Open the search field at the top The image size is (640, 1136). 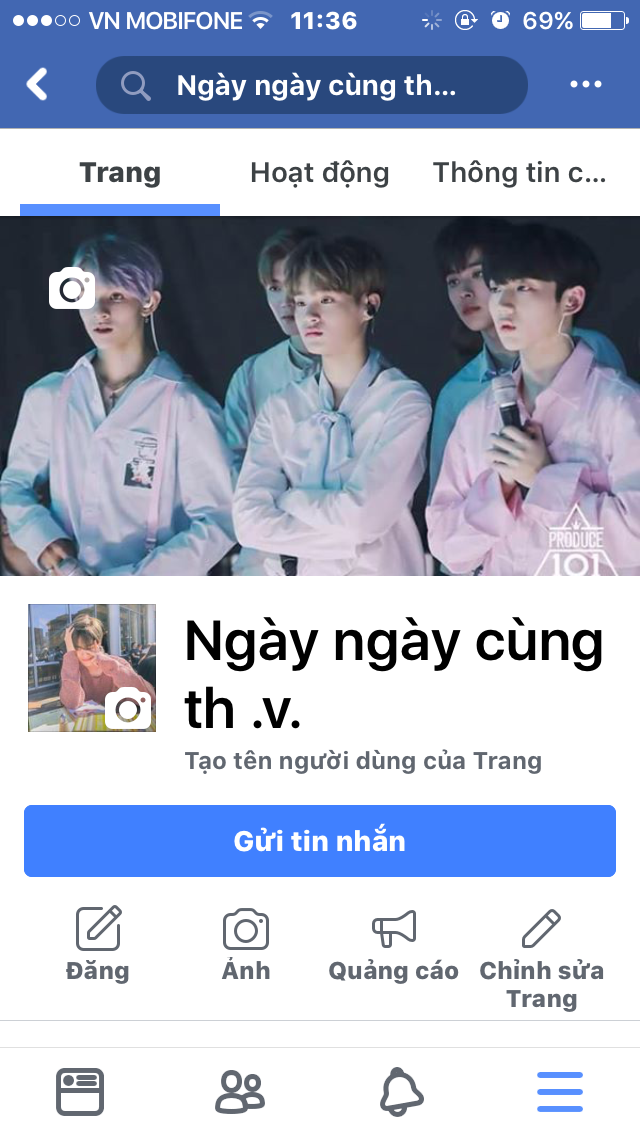point(311,85)
